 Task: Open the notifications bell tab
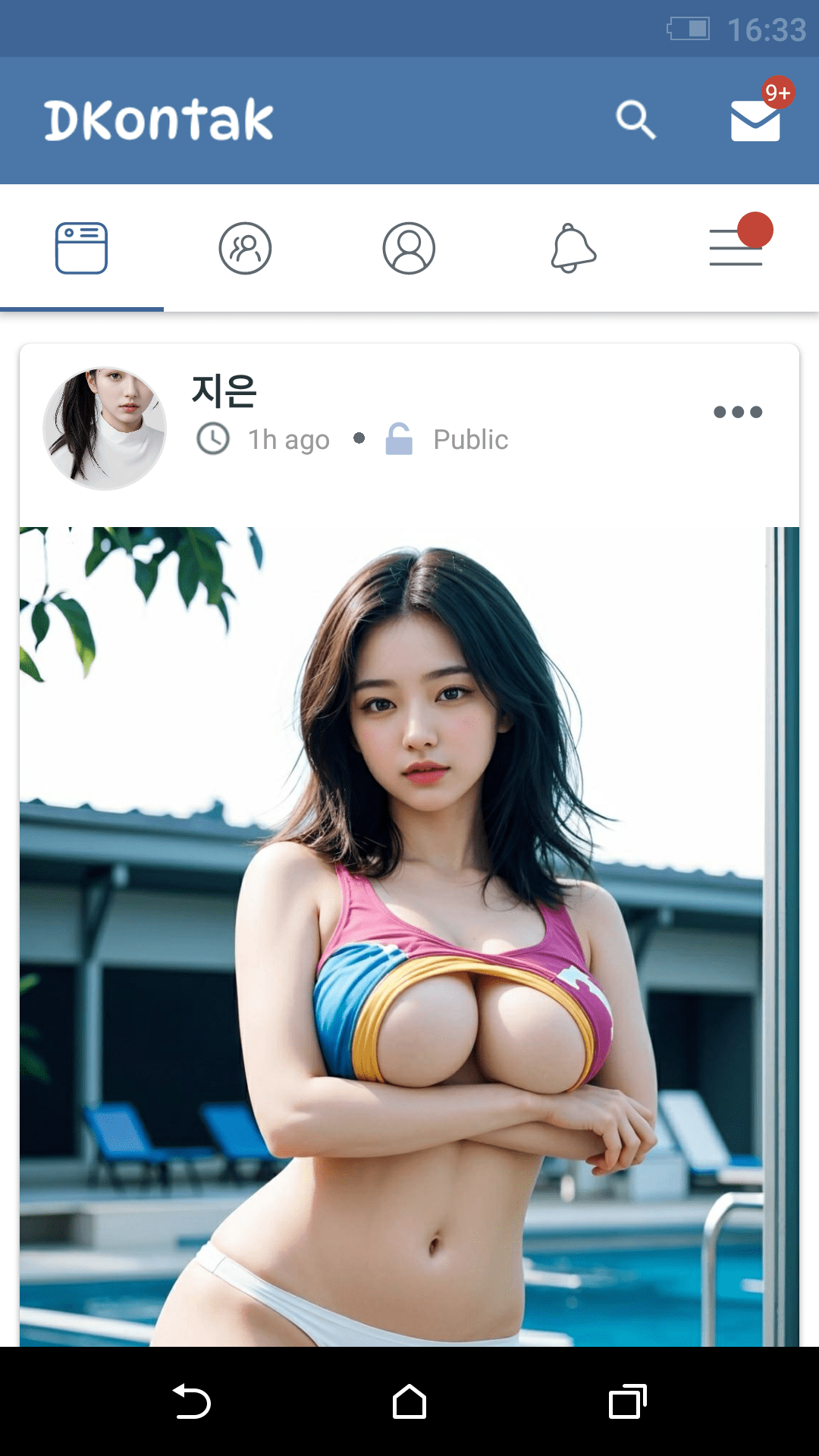pyautogui.click(x=573, y=248)
